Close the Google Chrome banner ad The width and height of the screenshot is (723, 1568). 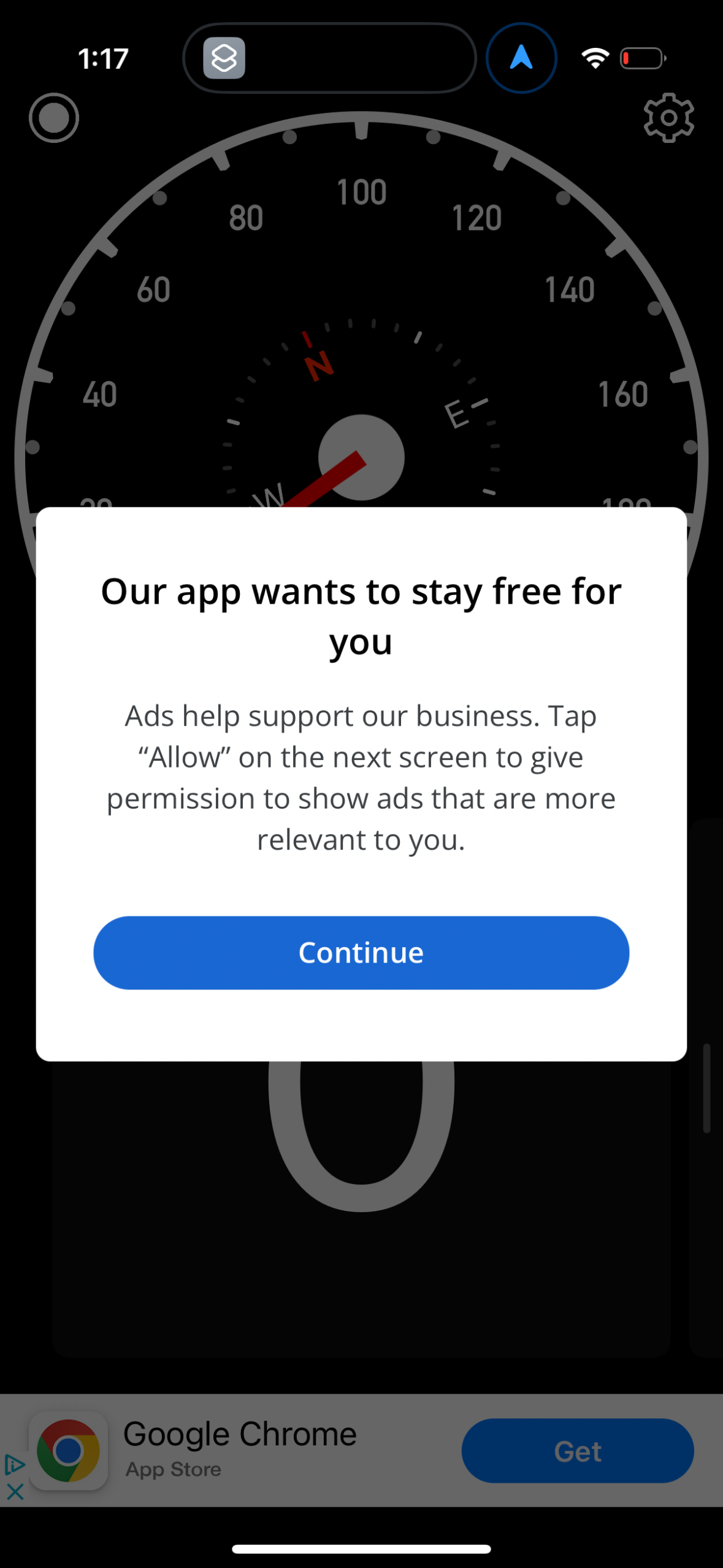(15, 1491)
